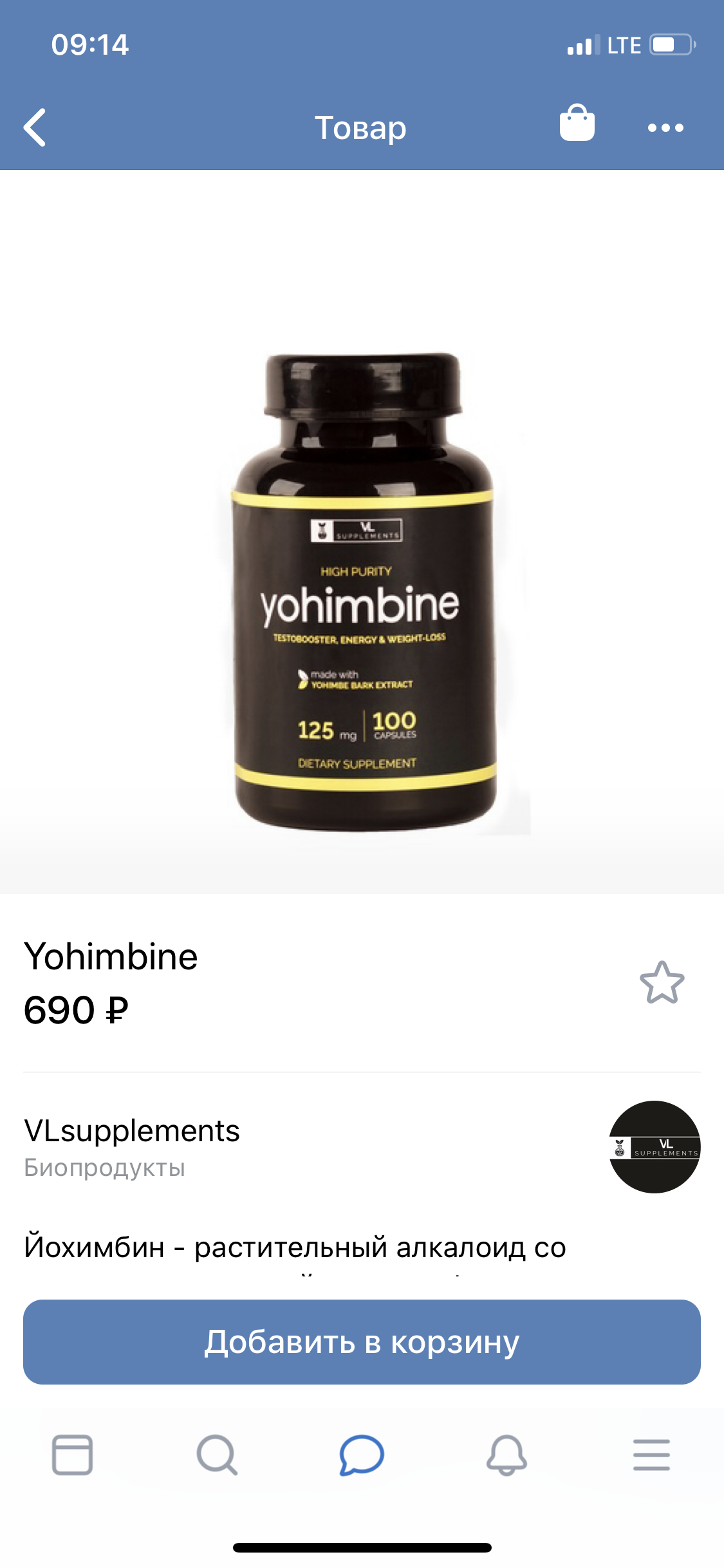
Task: Add Yohimbine to favorites with star
Action: pyautogui.click(x=662, y=983)
